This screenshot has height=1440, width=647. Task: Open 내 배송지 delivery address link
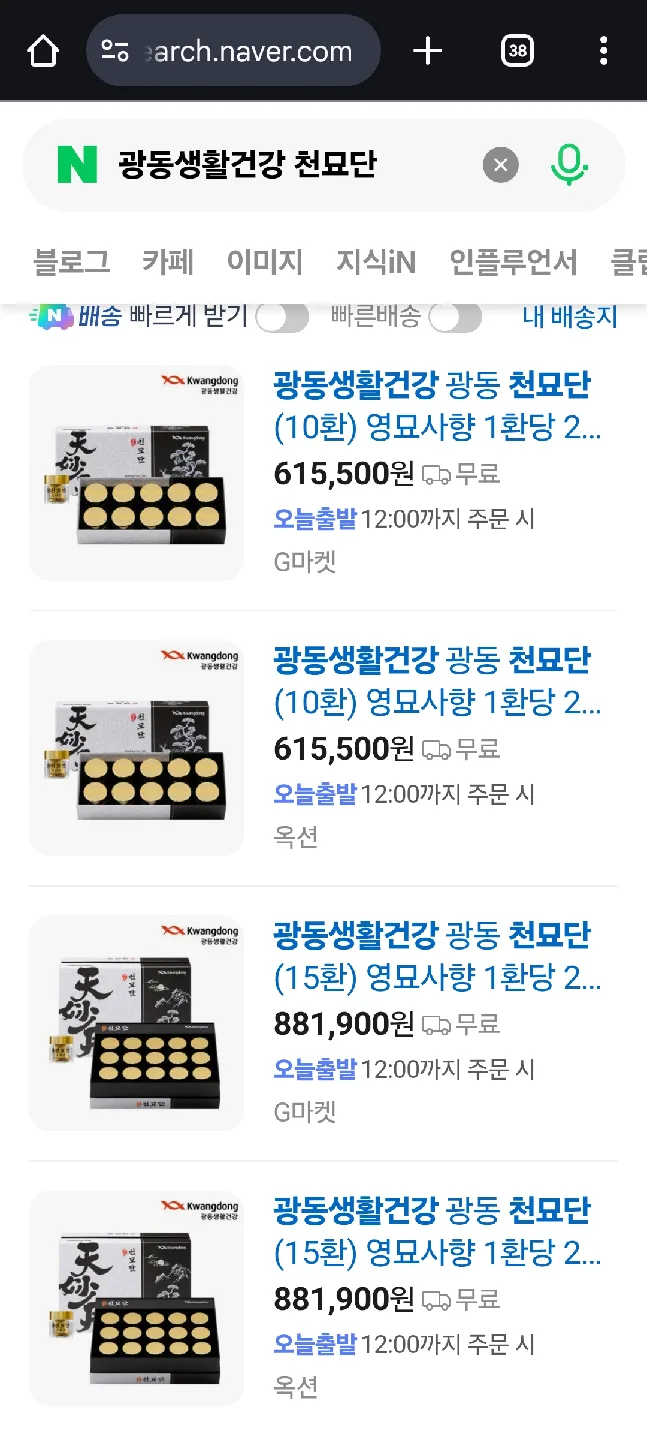click(570, 317)
